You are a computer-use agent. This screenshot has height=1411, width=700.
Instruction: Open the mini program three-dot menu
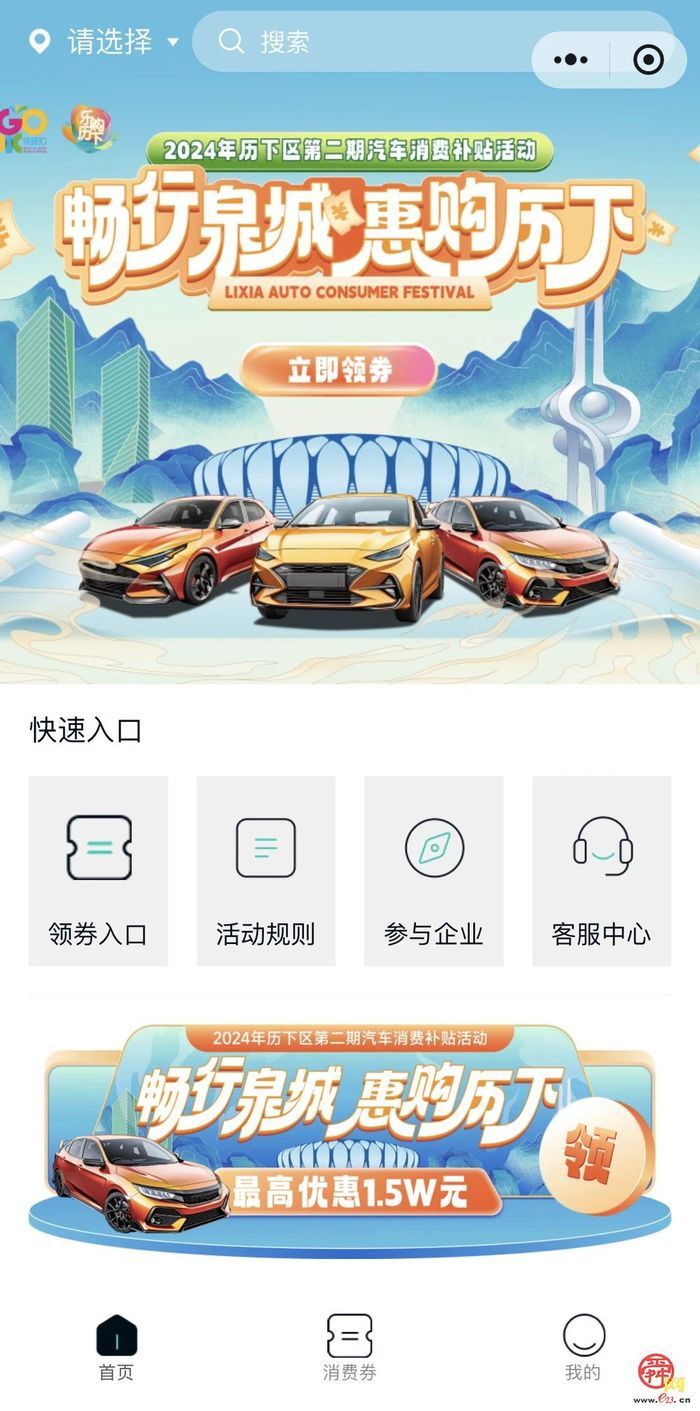[x=570, y=60]
